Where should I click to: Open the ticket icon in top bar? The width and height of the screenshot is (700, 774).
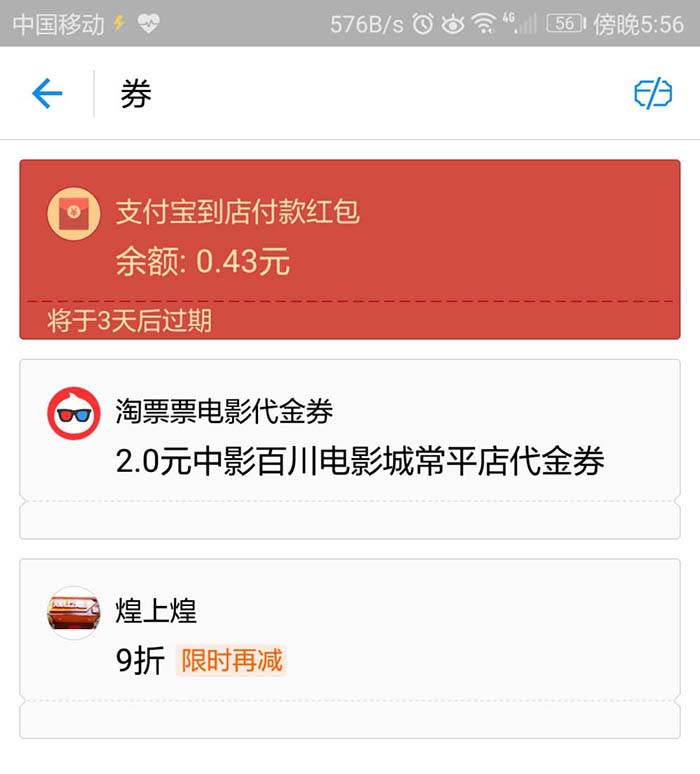coord(652,94)
